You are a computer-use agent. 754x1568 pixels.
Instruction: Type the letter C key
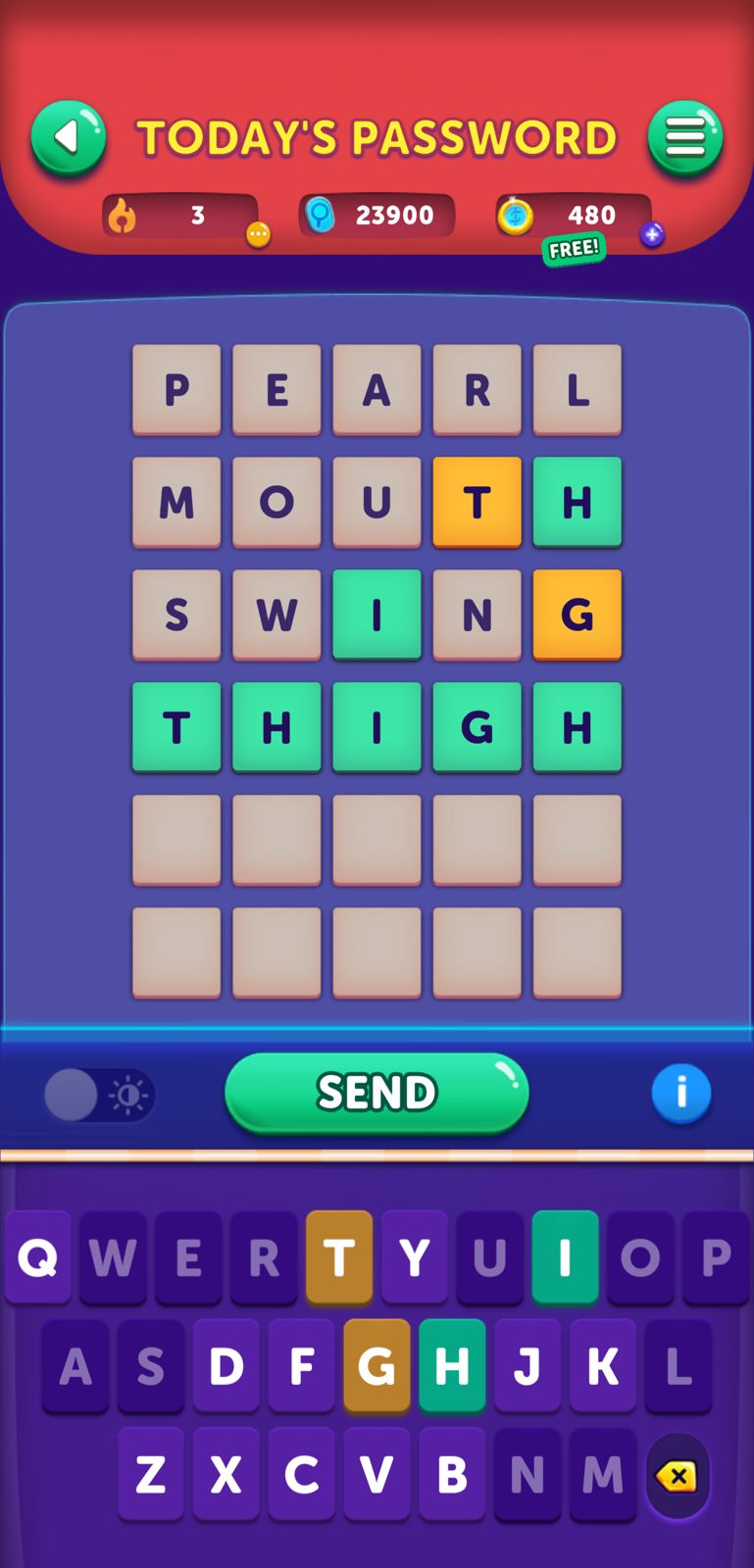coord(301,1473)
